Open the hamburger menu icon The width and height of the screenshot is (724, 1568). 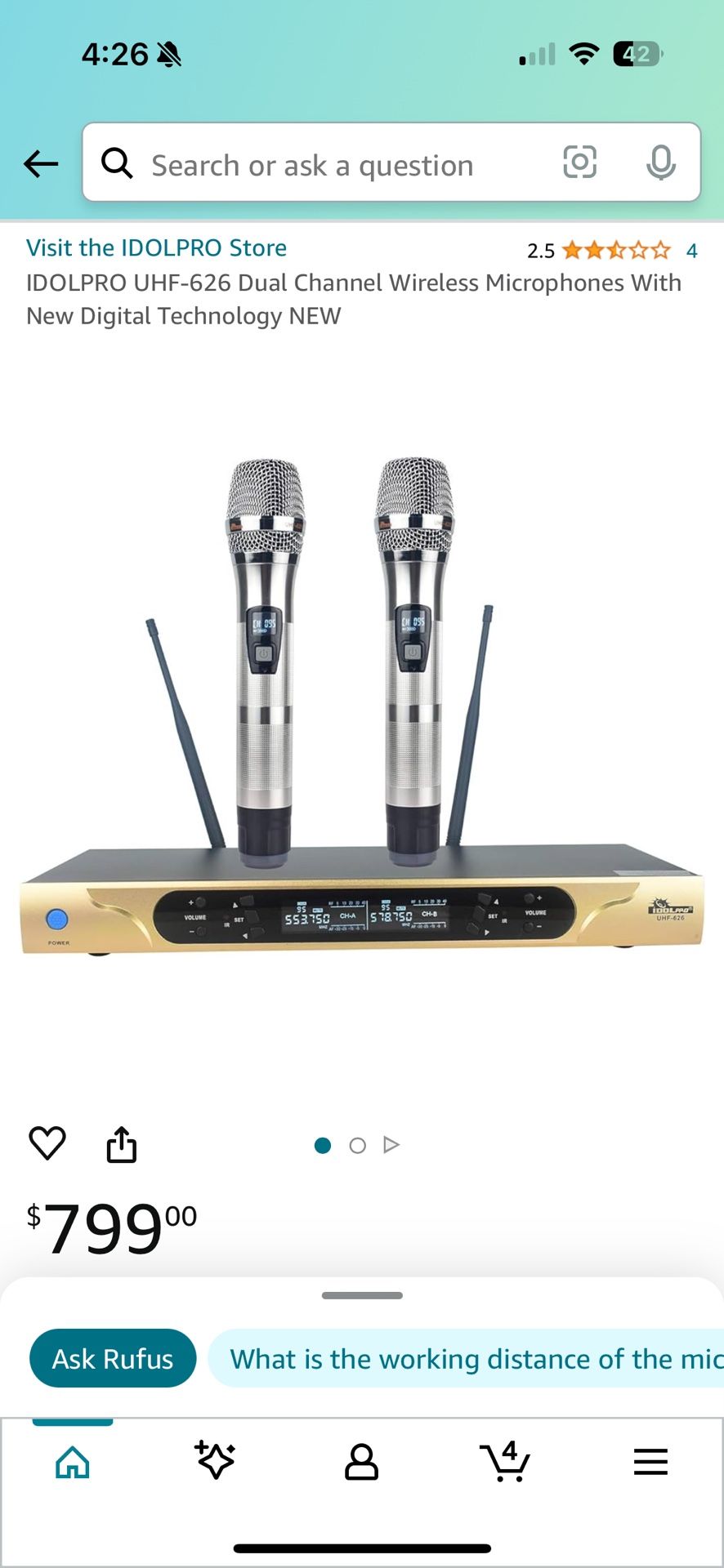point(650,1462)
